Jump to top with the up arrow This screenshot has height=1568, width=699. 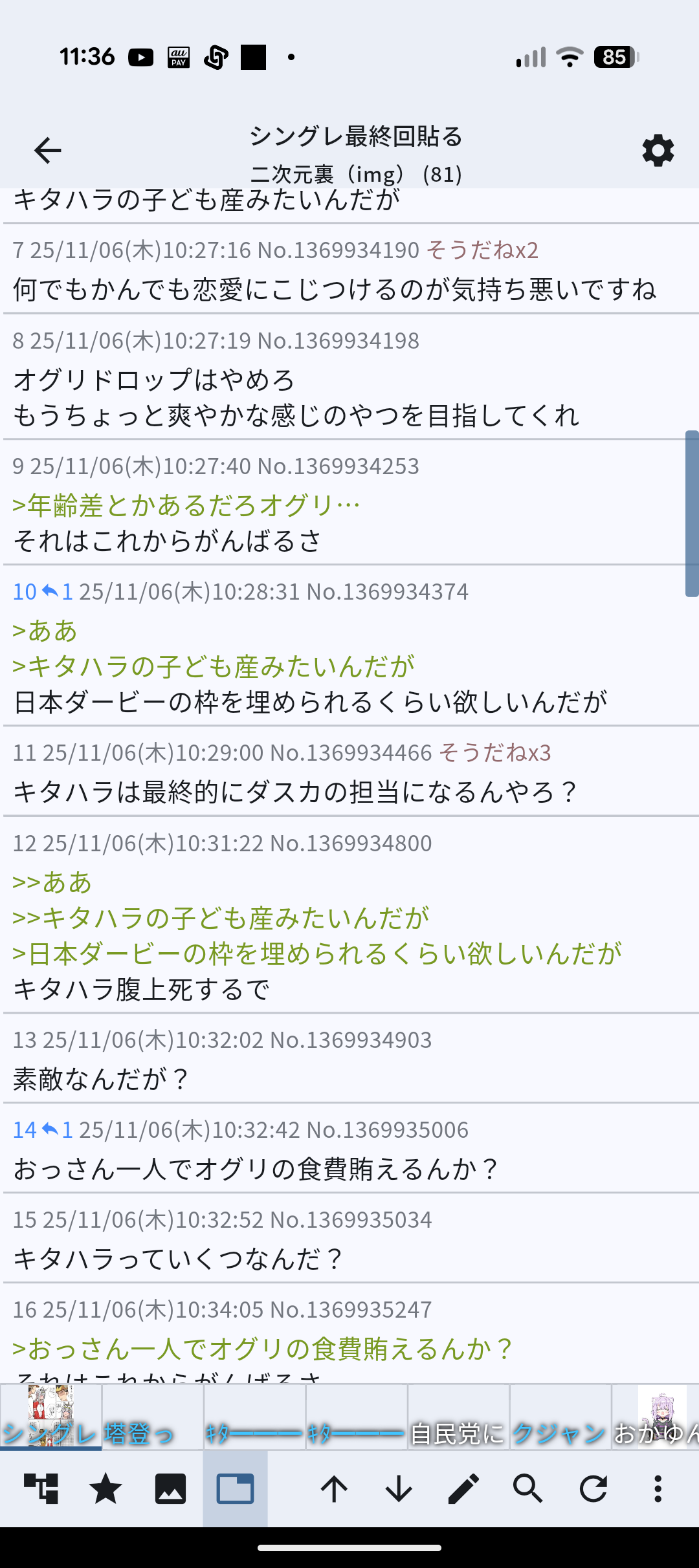pyautogui.click(x=334, y=1488)
